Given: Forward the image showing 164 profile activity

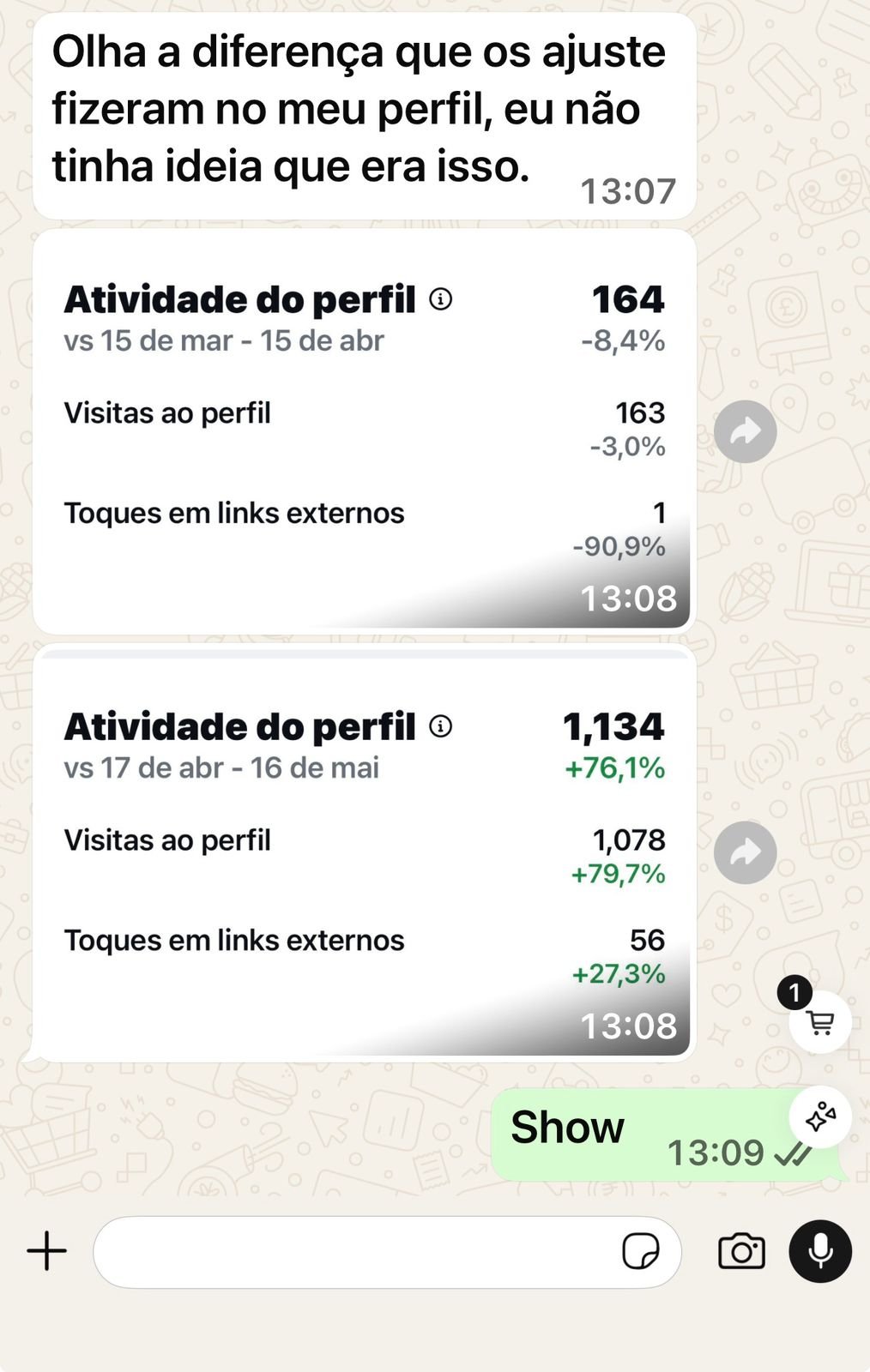Looking at the screenshot, I should 745,431.
